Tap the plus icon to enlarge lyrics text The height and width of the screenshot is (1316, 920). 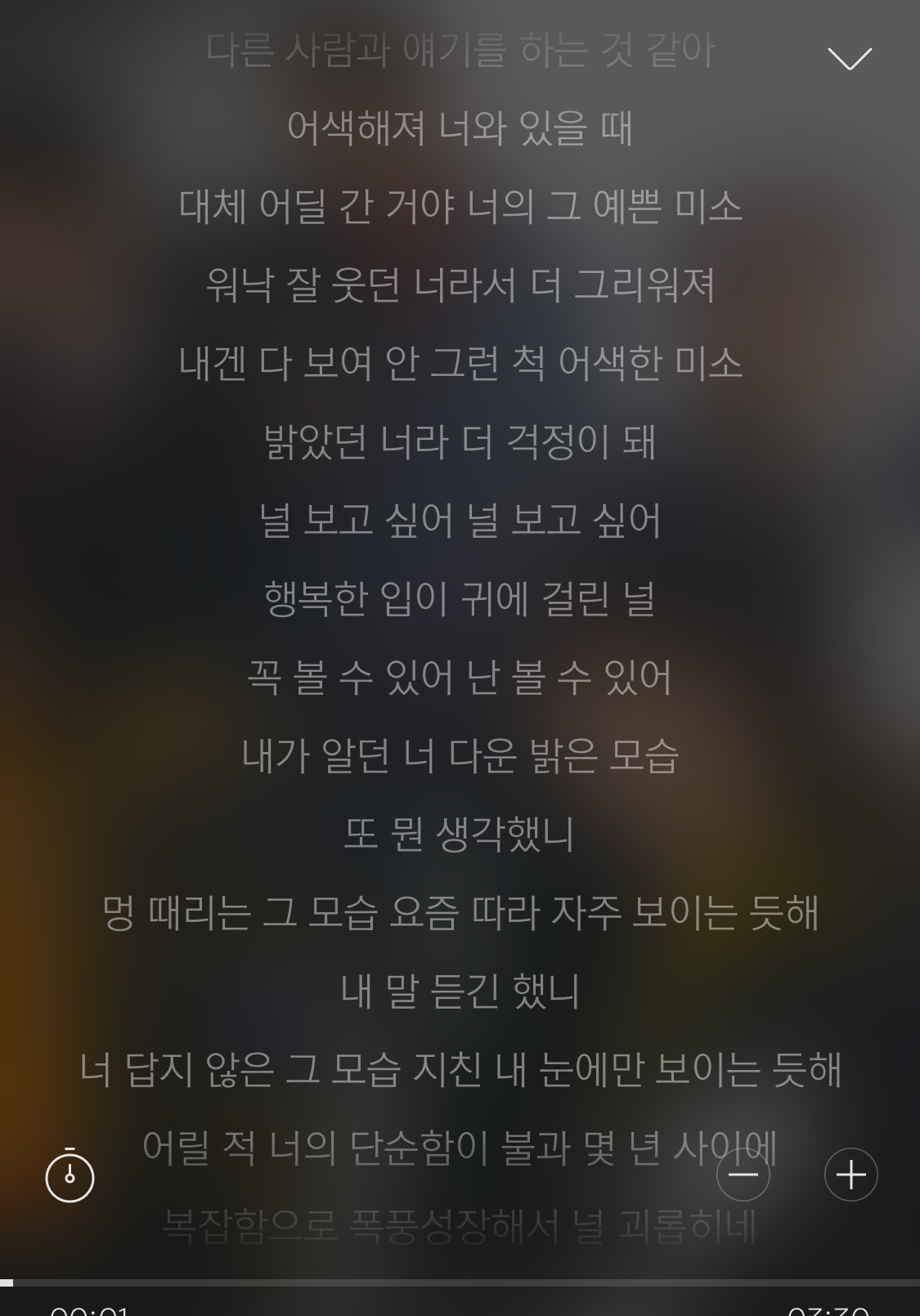850,1175
